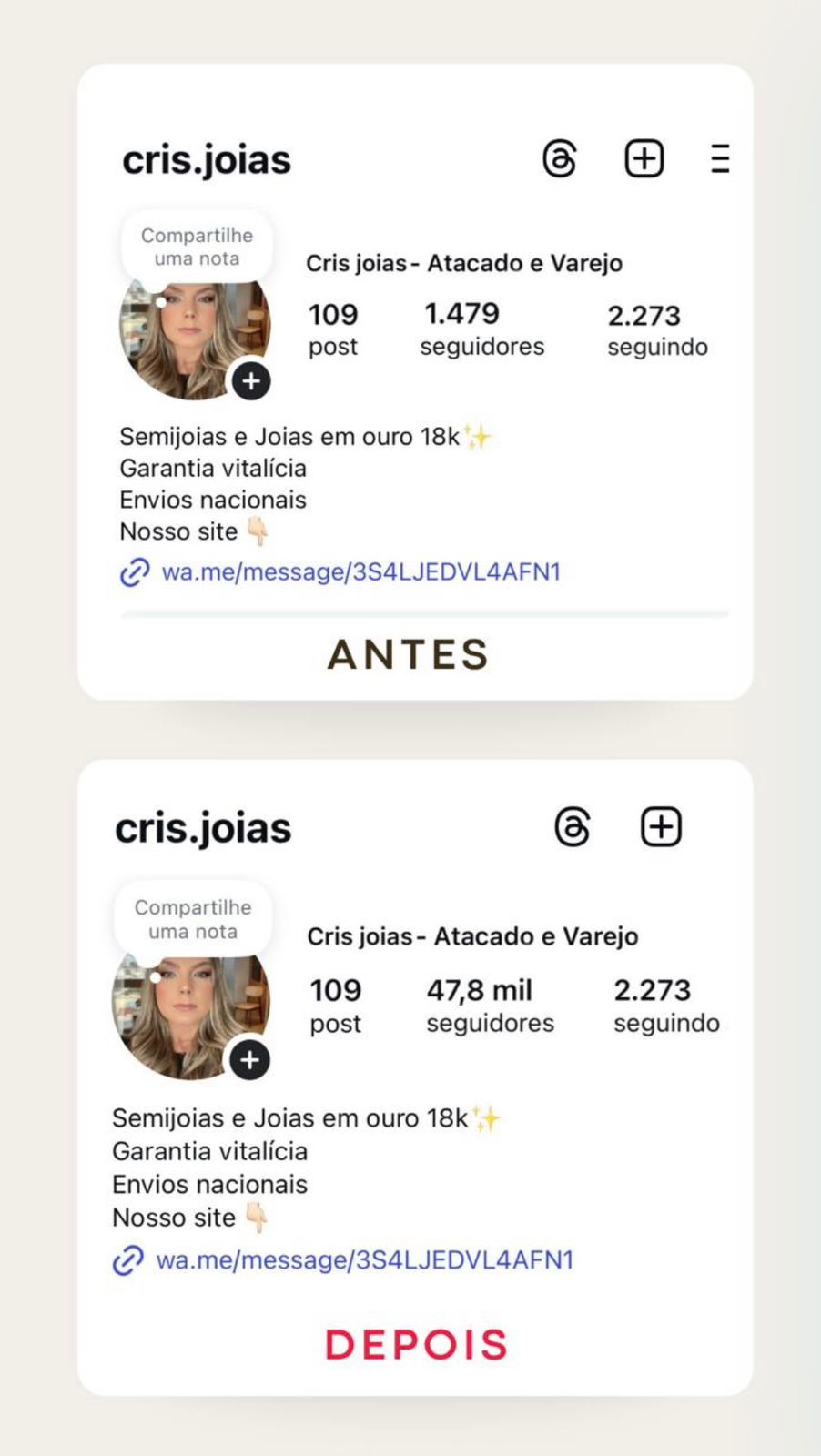Click the create post plus icon in DEPOIS header
The image size is (821, 1456).
point(661,826)
